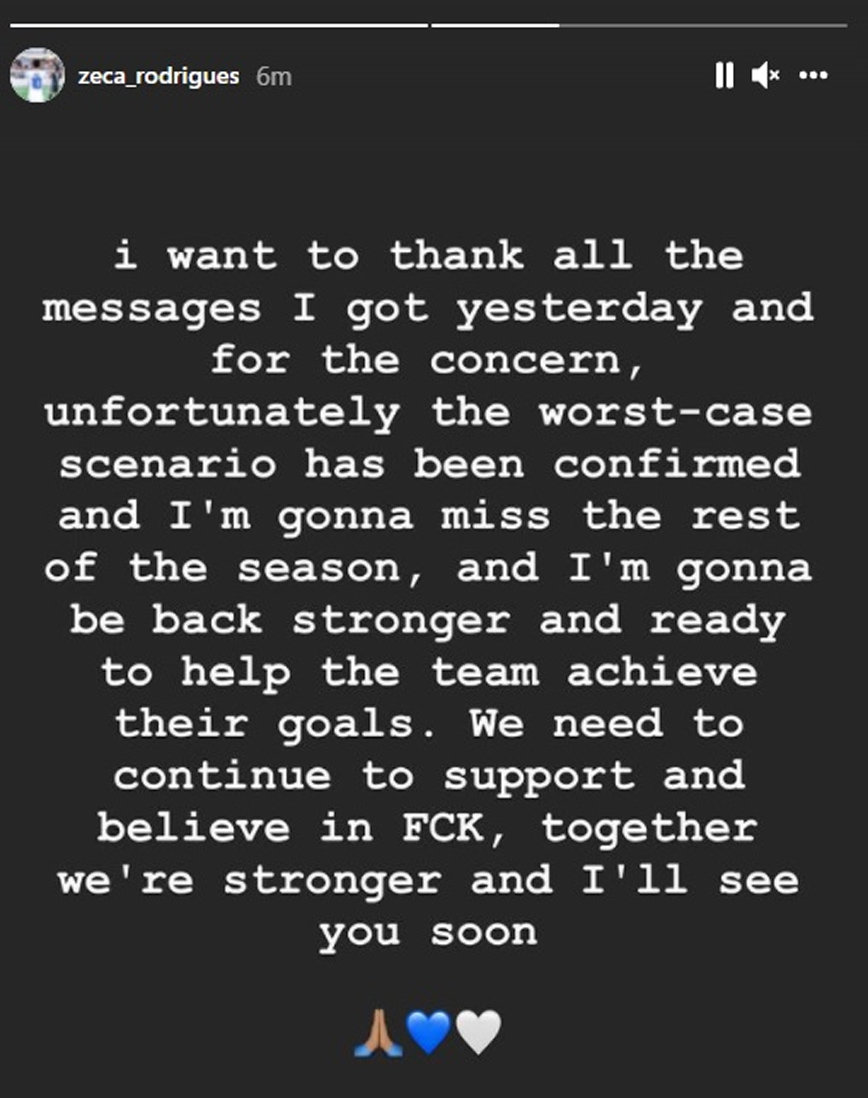This screenshot has height=1098, width=868.
Task: Unmute the story sound
Action: (765, 75)
